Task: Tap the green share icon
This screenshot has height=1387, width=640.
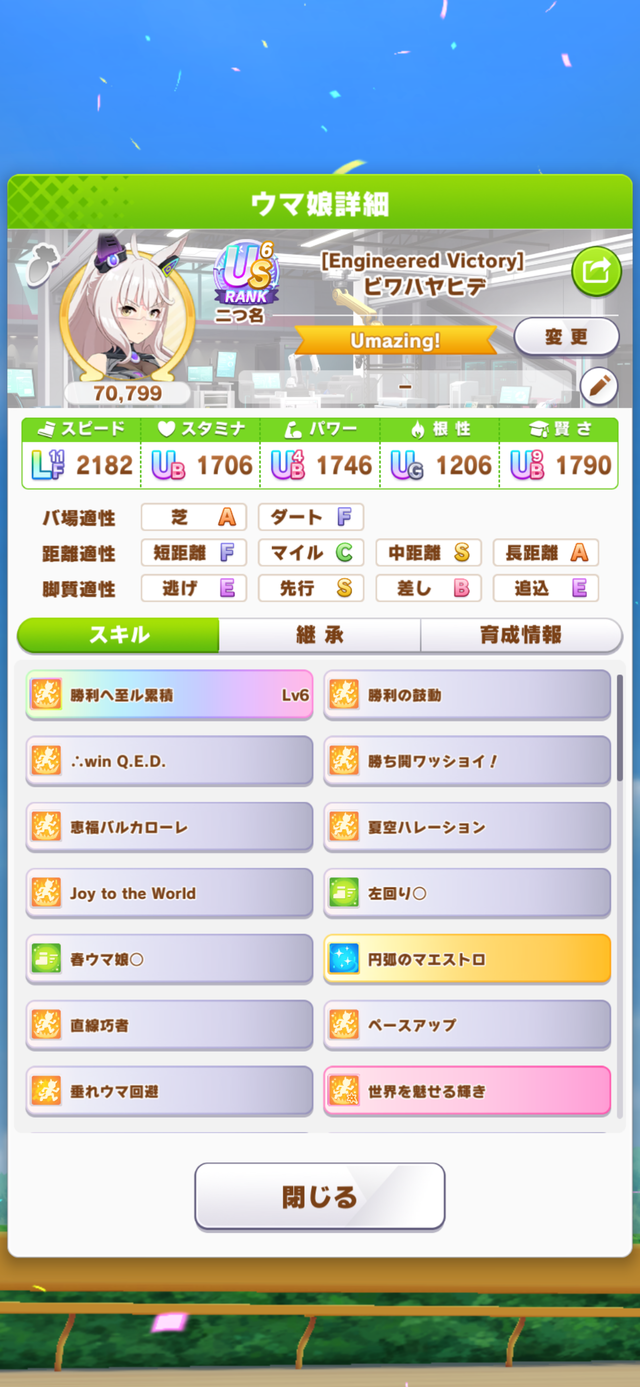Action: (x=596, y=270)
